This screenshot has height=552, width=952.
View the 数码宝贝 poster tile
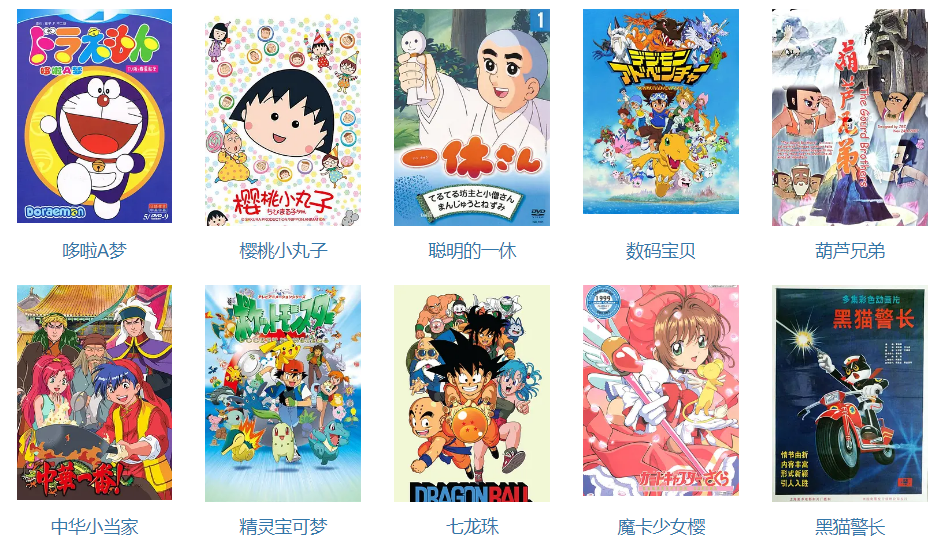[660, 112]
